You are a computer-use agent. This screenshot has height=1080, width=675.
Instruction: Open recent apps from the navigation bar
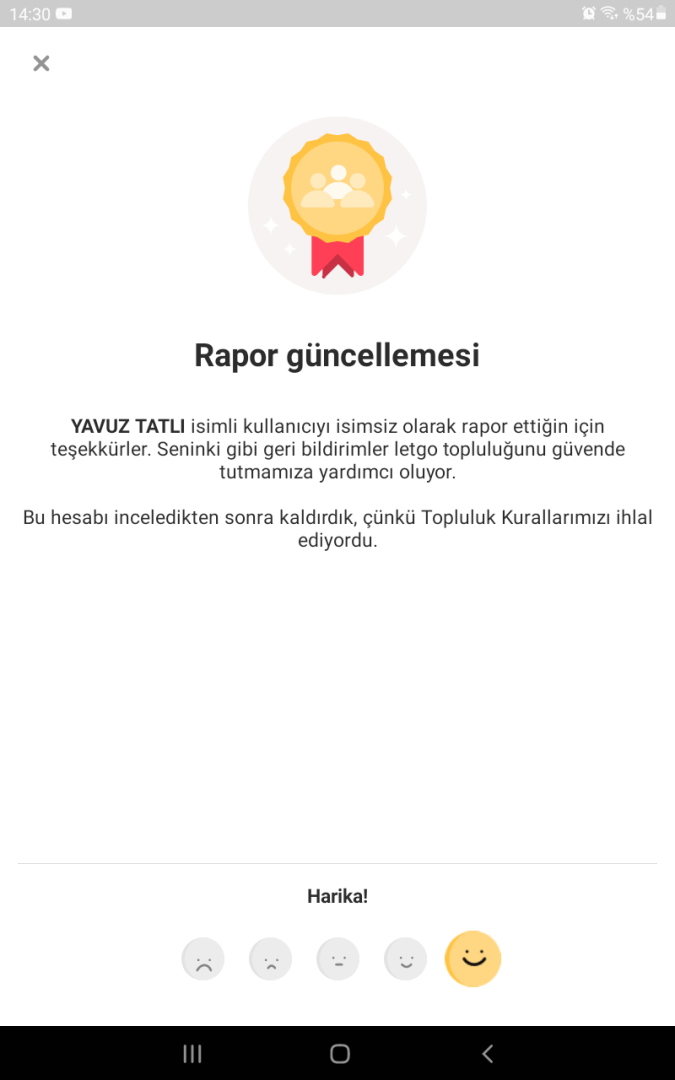(193, 1053)
